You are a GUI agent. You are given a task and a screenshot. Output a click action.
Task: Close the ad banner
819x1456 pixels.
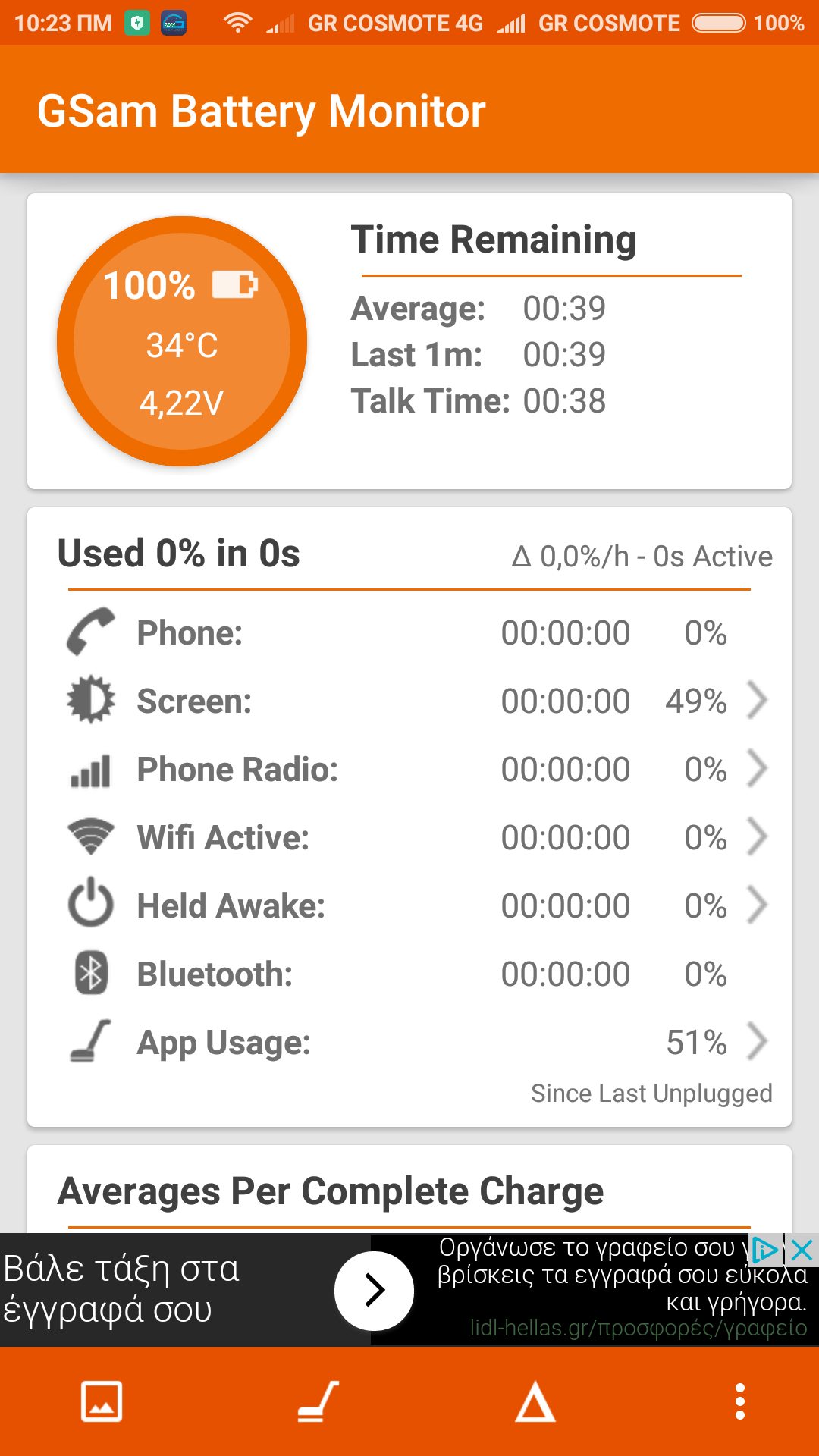tap(802, 1250)
